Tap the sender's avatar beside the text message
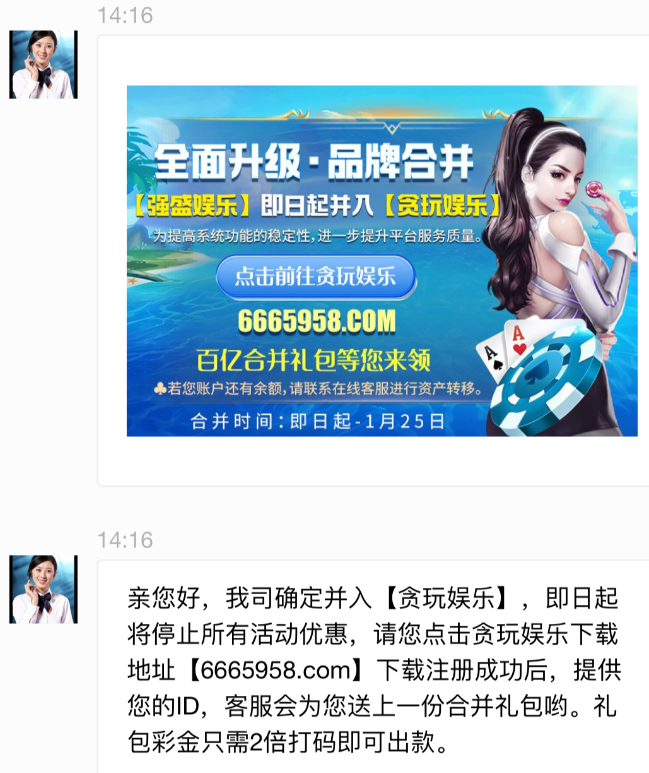649x773 pixels. (x=43, y=590)
